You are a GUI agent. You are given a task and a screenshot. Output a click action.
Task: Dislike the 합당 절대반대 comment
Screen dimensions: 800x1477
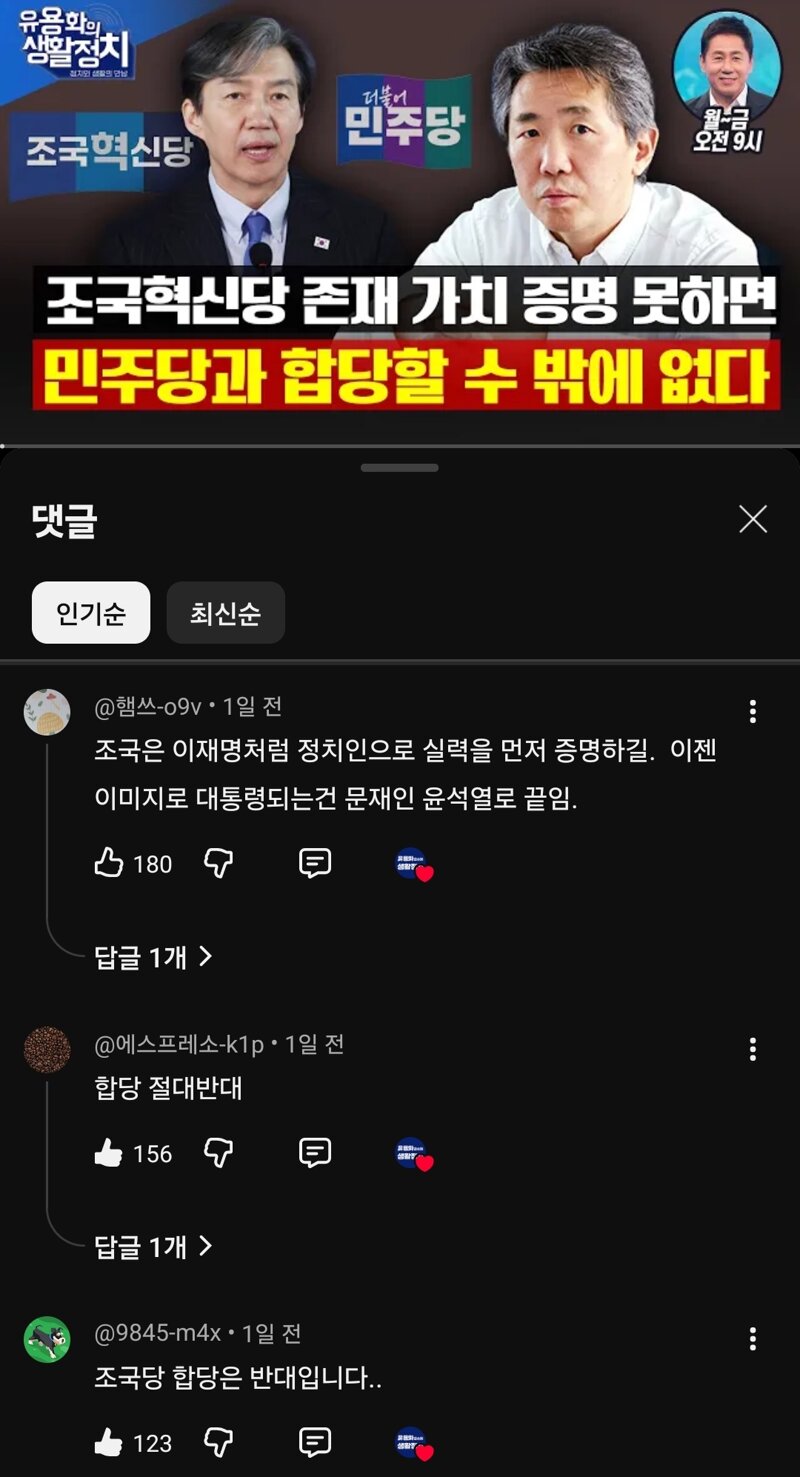[x=218, y=1153]
